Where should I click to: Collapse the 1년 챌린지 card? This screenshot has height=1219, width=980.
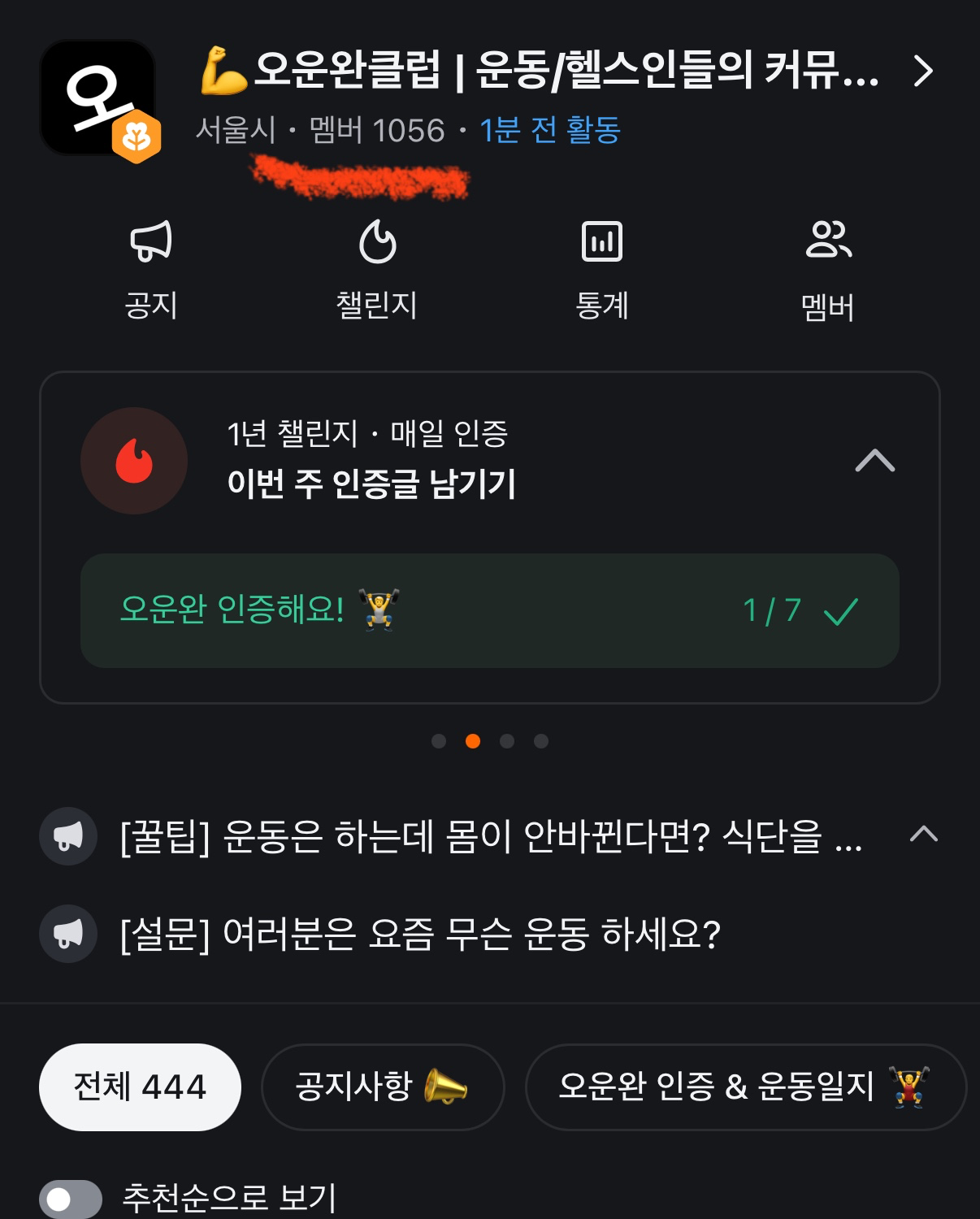tap(874, 461)
